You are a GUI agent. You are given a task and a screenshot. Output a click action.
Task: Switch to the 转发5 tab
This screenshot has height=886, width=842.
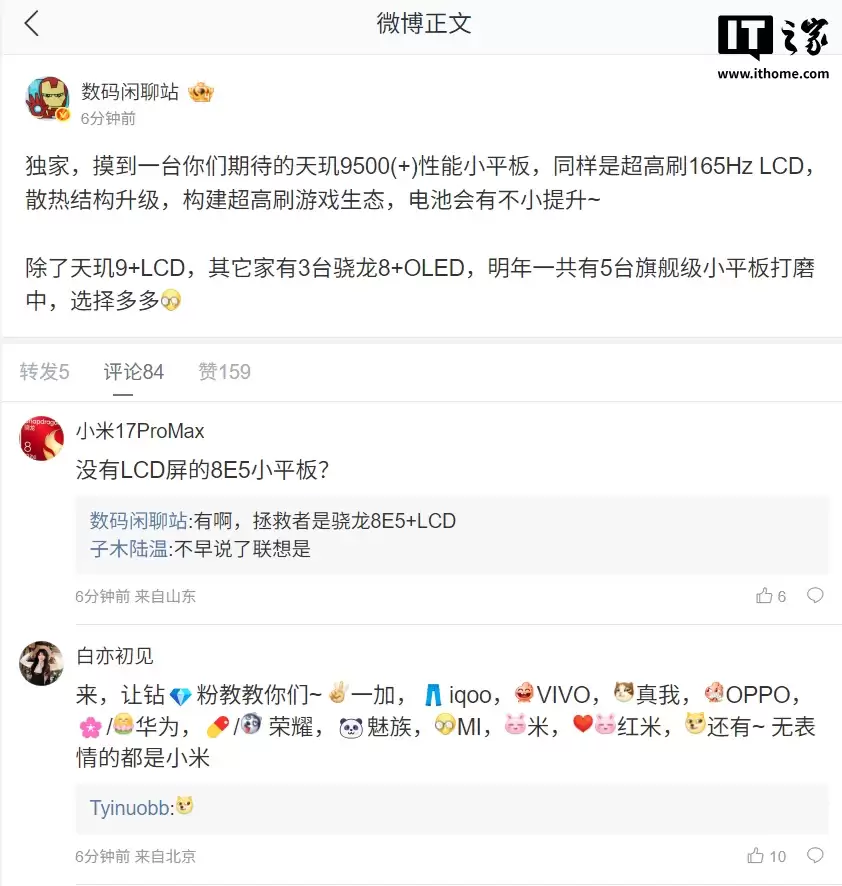(x=43, y=371)
